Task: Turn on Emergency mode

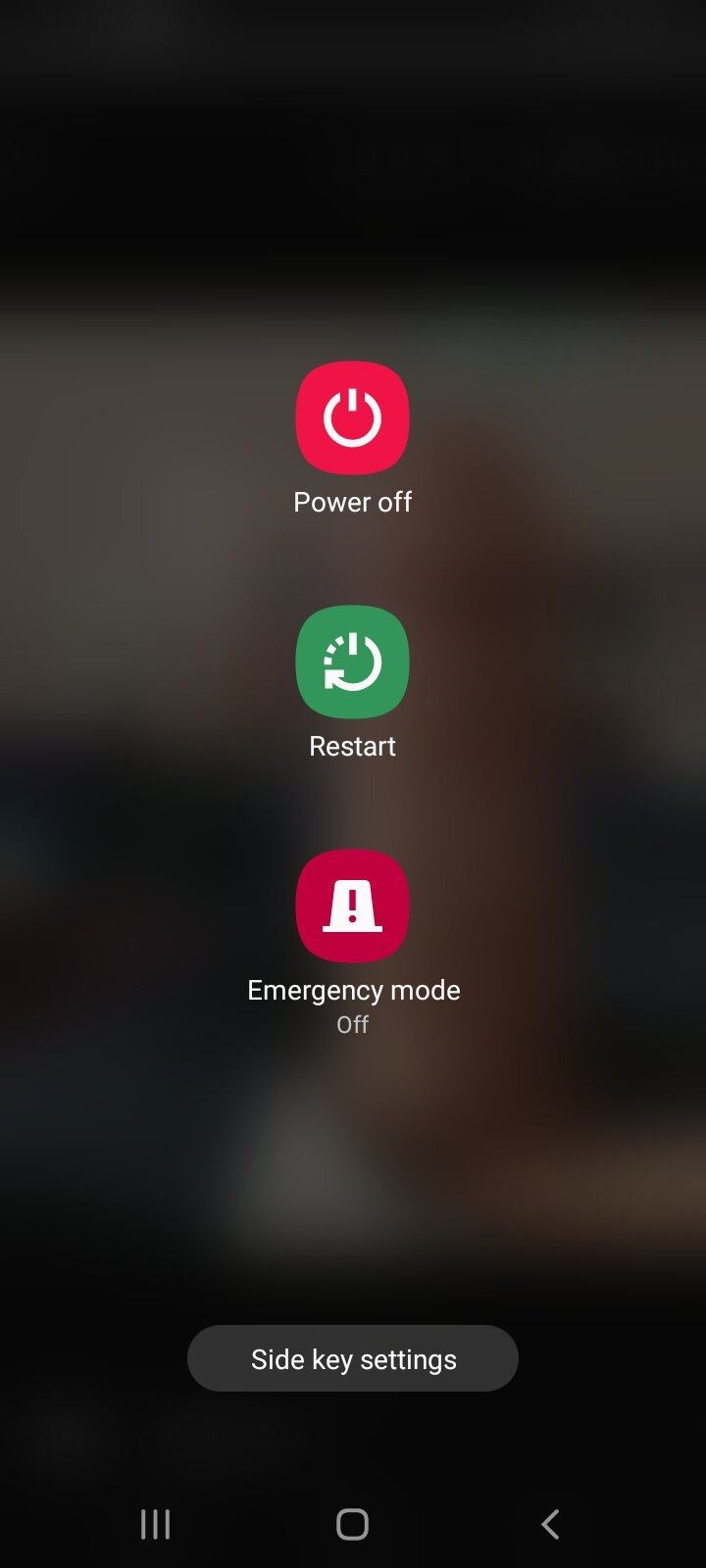Action: click(x=352, y=906)
